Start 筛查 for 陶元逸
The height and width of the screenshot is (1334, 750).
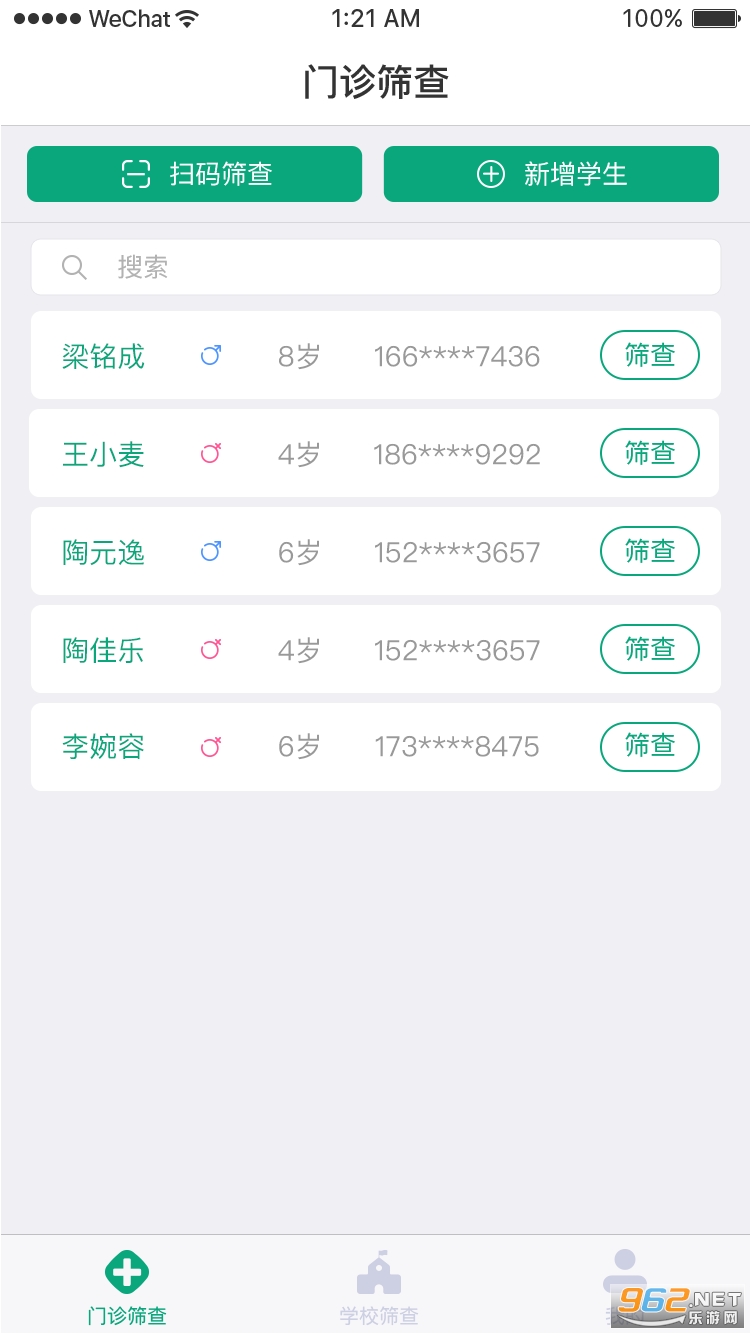coord(649,551)
